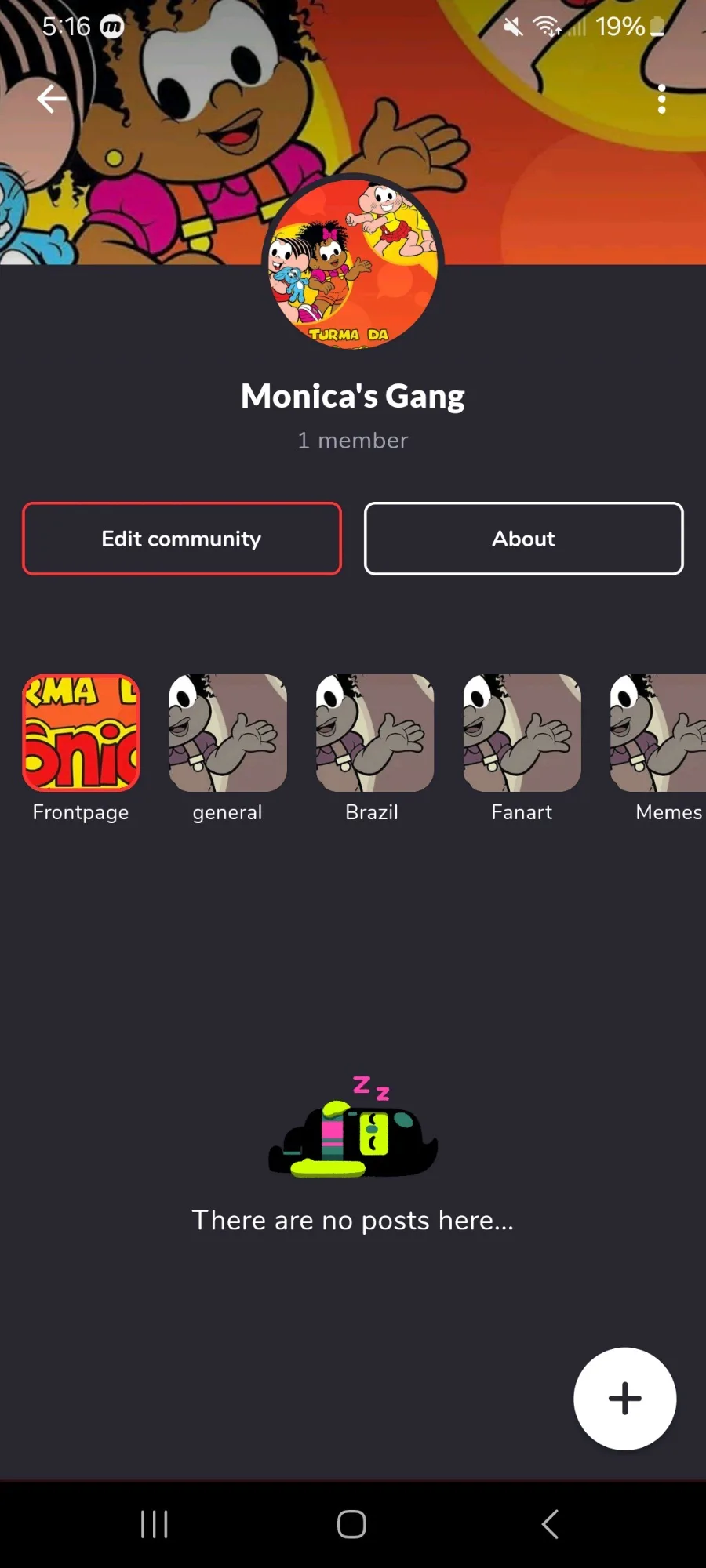This screenshot has width=706, height=1568.
Task: Open the general channel
Action: pos(227,749)
